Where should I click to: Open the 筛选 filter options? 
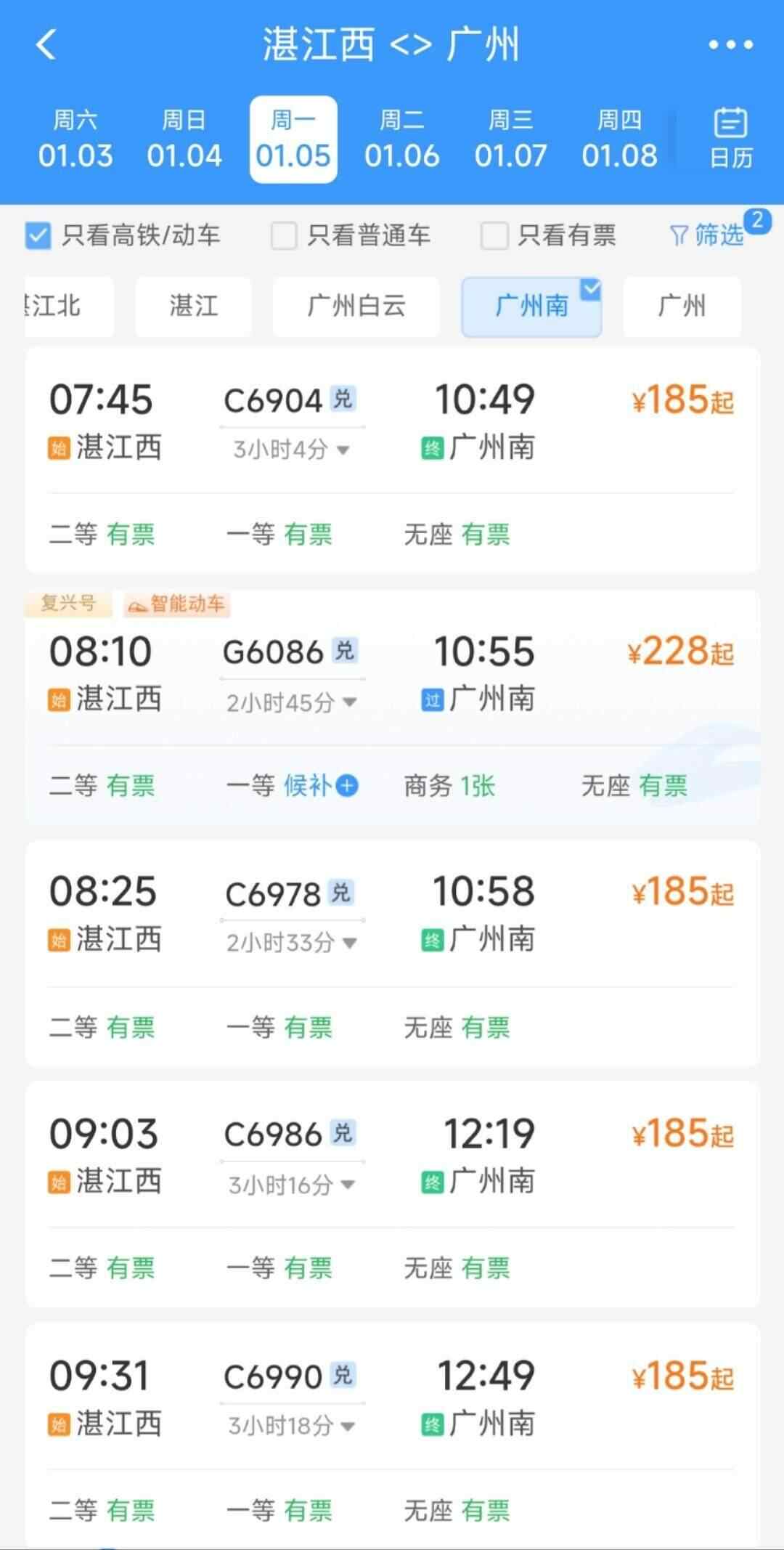pos(708,235)
